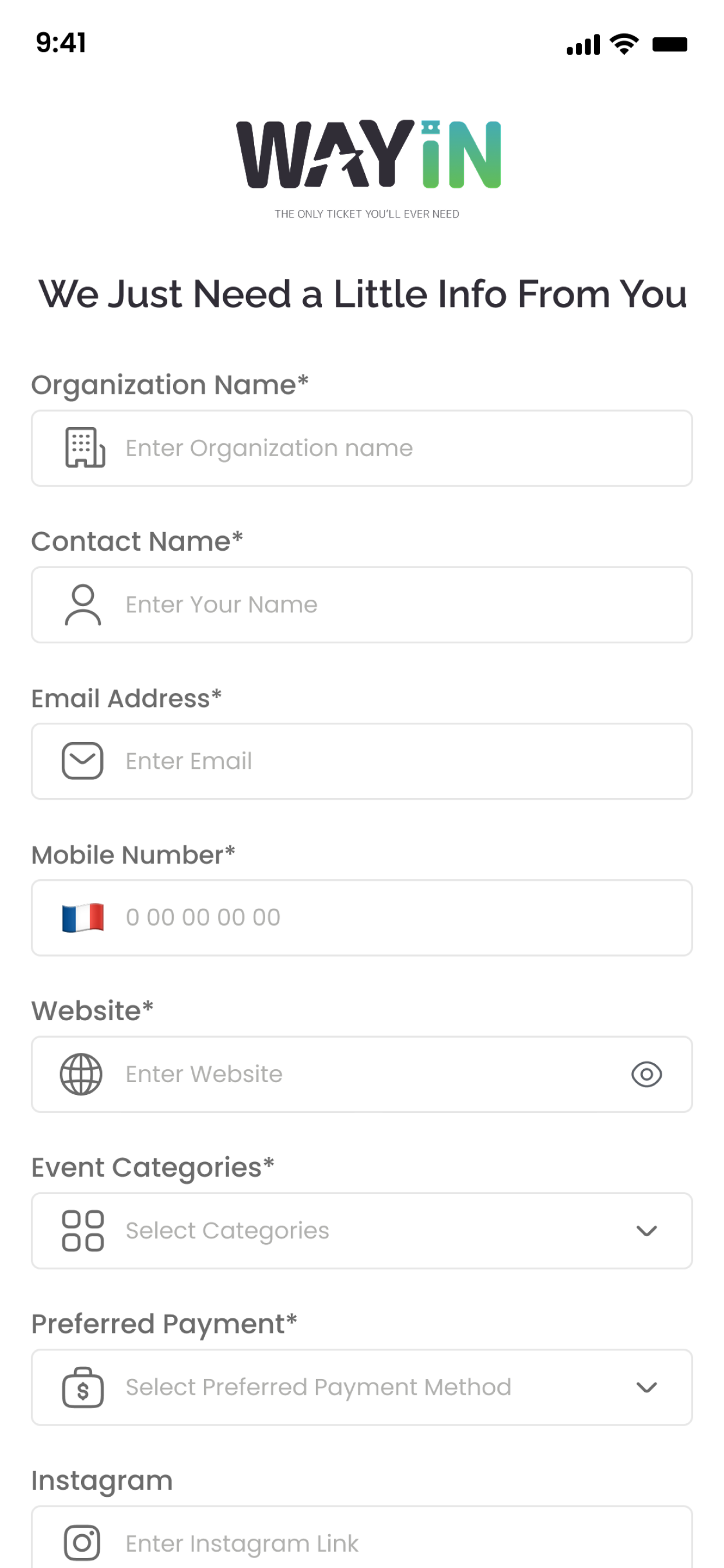Click the Event Categories chevron arrow

coord(646,1230)
